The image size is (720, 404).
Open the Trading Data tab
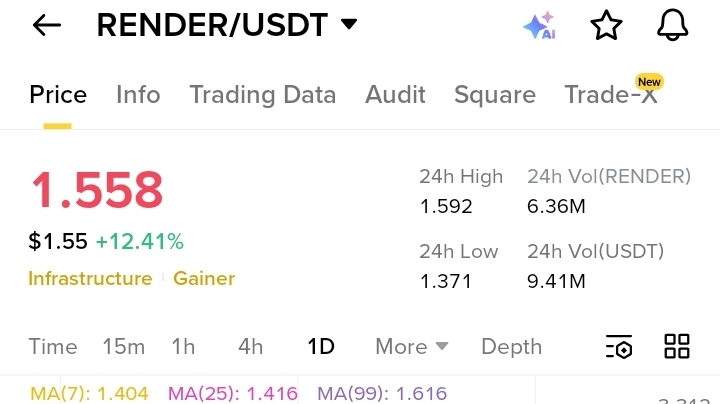[x=262, y=95]
